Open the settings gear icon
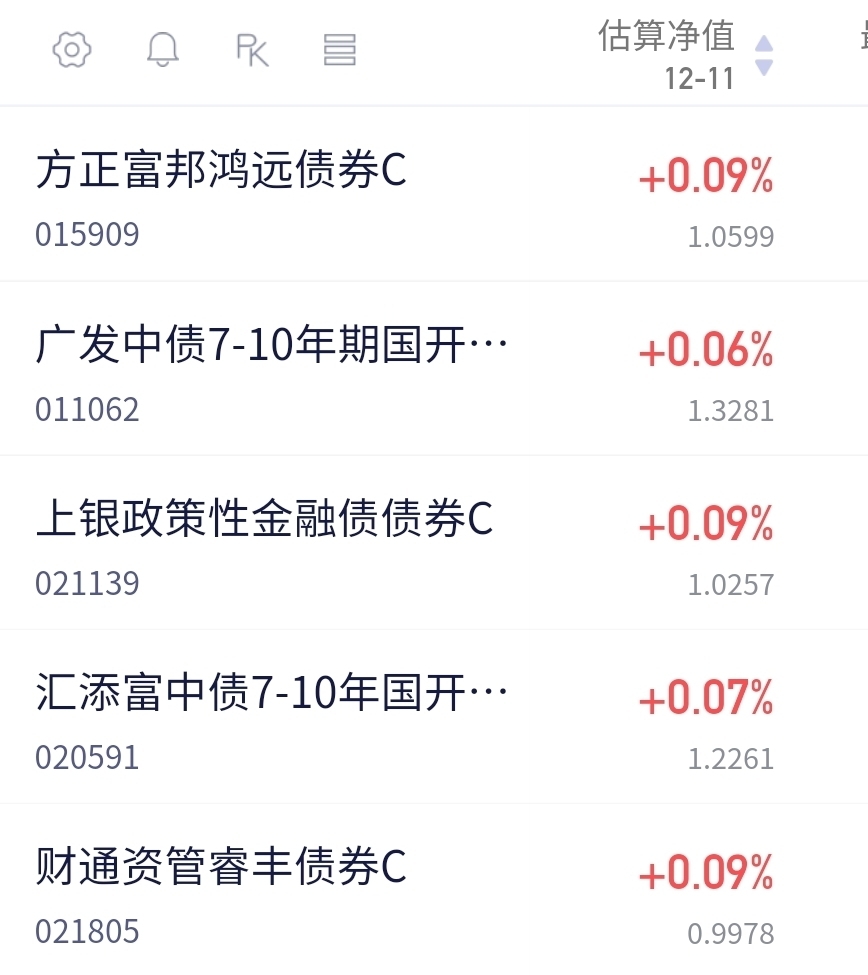 coord(72,49)
